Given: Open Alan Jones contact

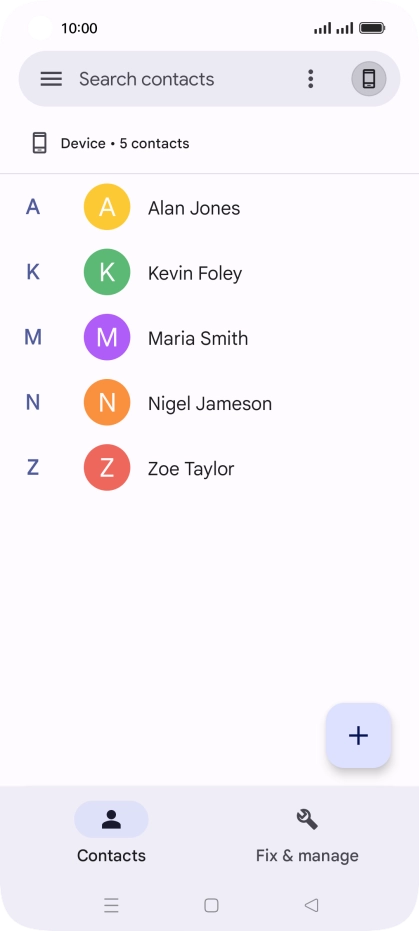Looking at the screenshot, I should 210,208.
